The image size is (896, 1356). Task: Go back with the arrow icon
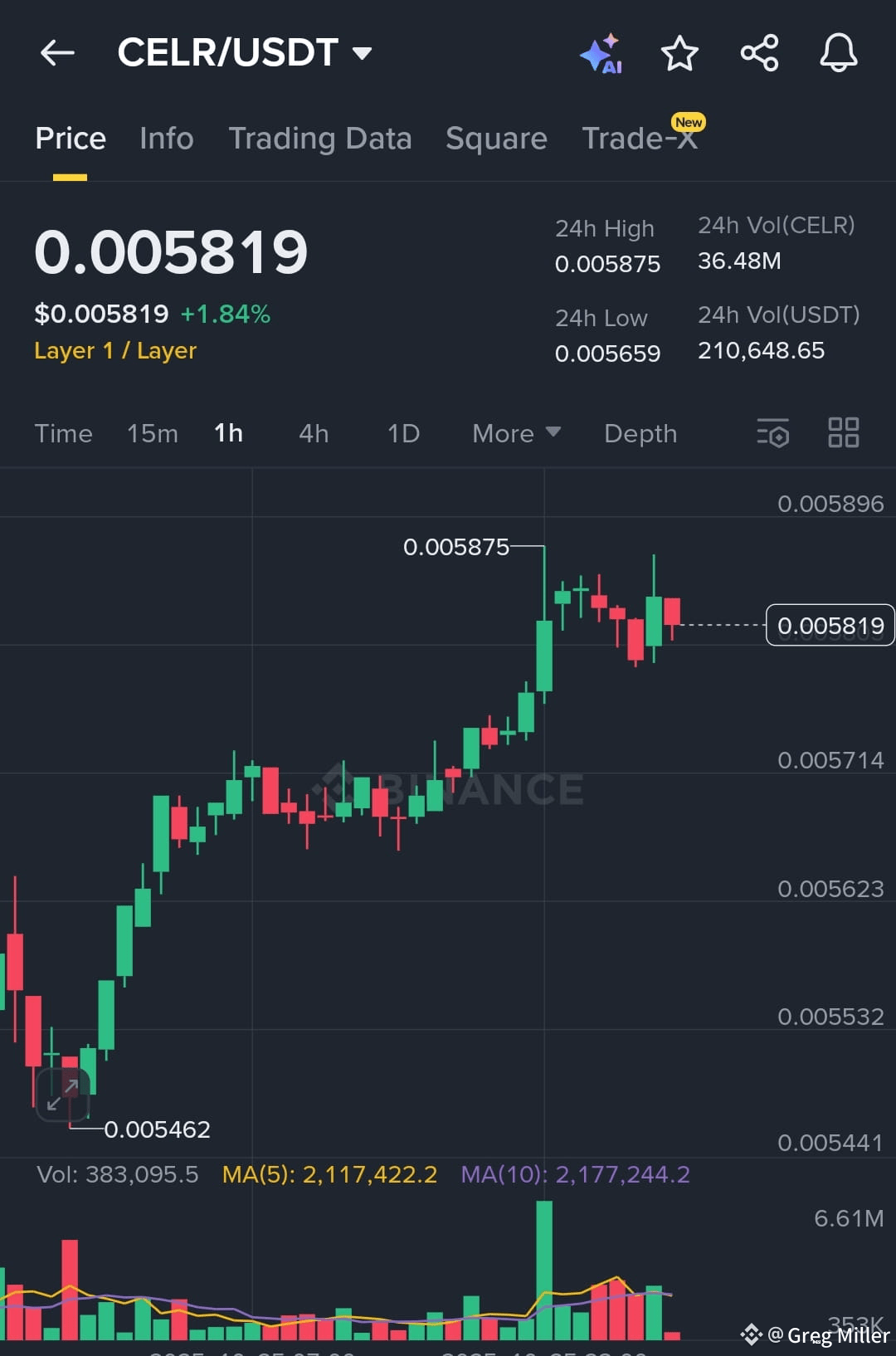[56, 52]
